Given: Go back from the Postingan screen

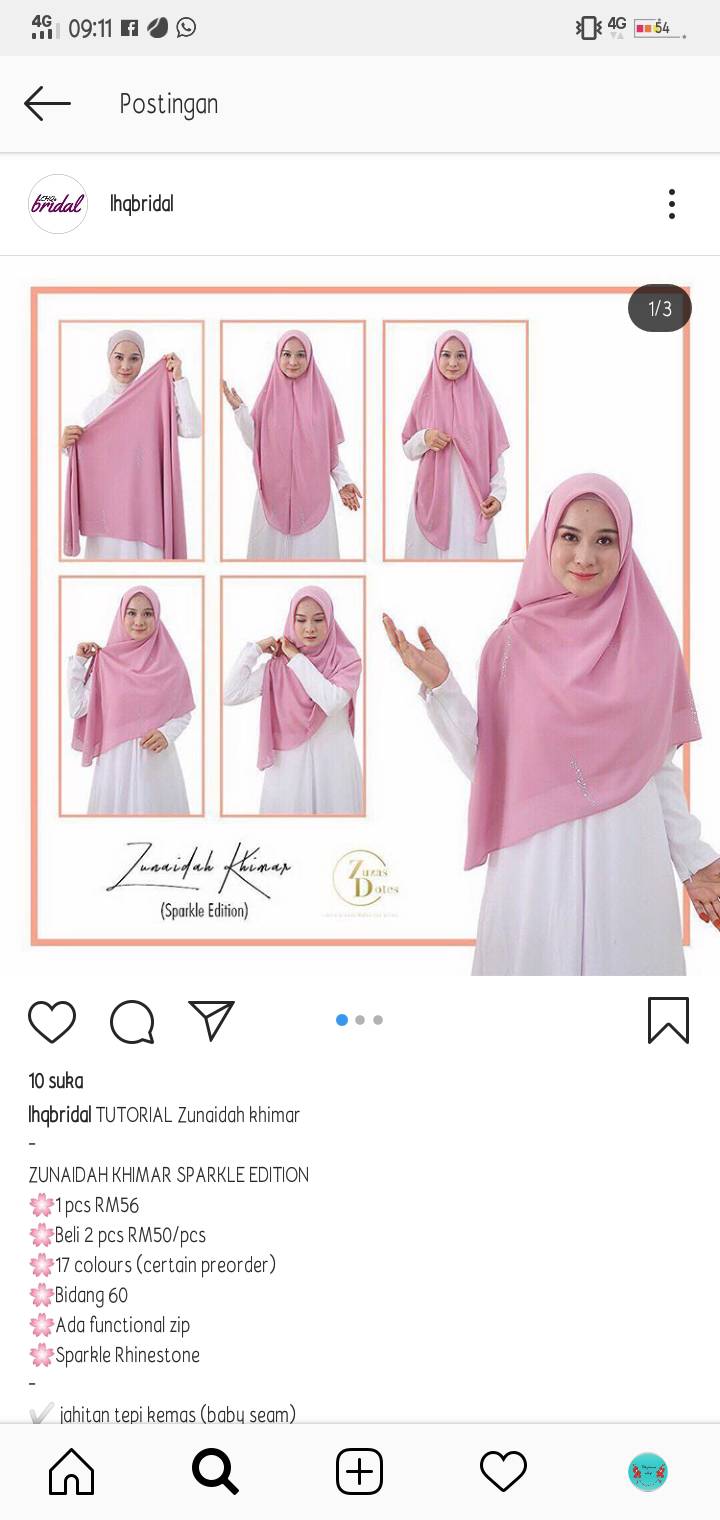Looking at the screenshot, I should pos(47,103).
